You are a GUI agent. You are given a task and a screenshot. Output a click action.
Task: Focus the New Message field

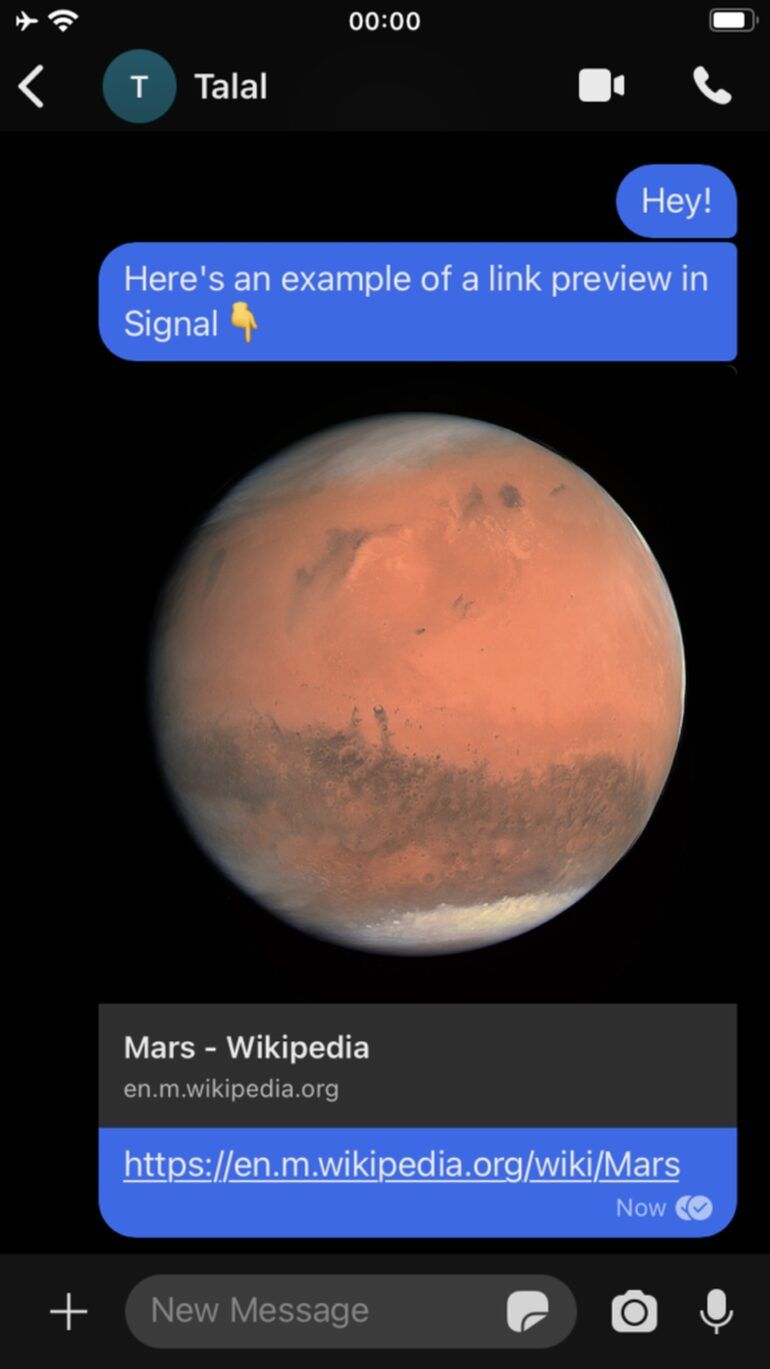pyautogui.click(x=310, y=1311)
